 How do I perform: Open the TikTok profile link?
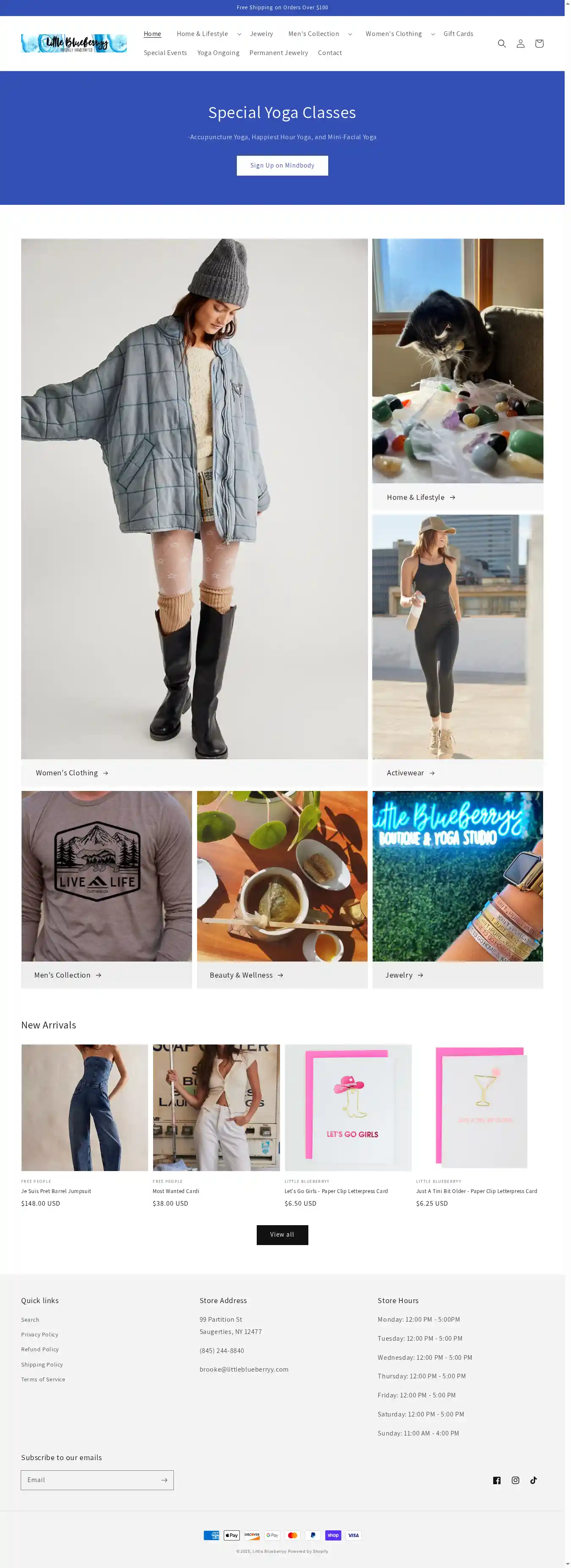[533, 1480]
